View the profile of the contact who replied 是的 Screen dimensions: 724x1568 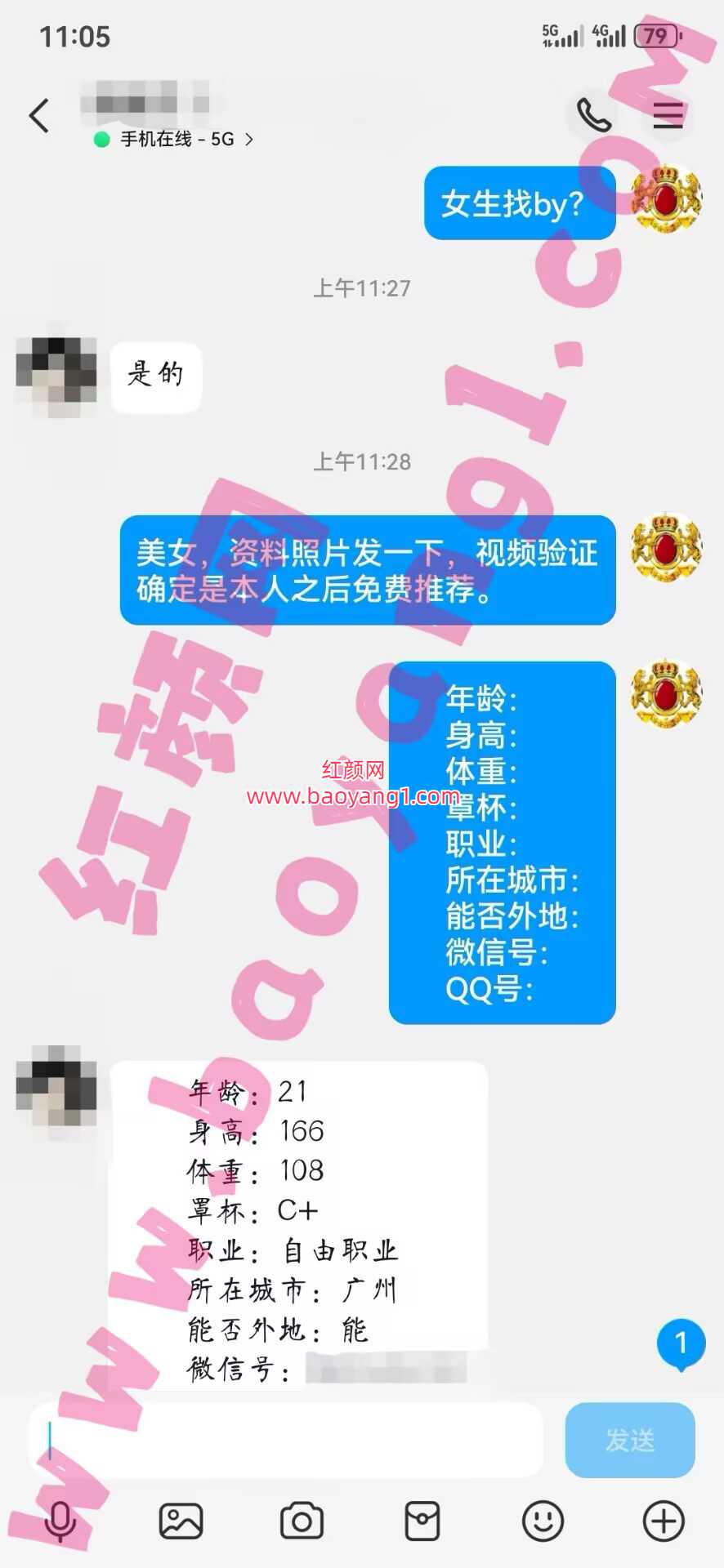point(56,376)
